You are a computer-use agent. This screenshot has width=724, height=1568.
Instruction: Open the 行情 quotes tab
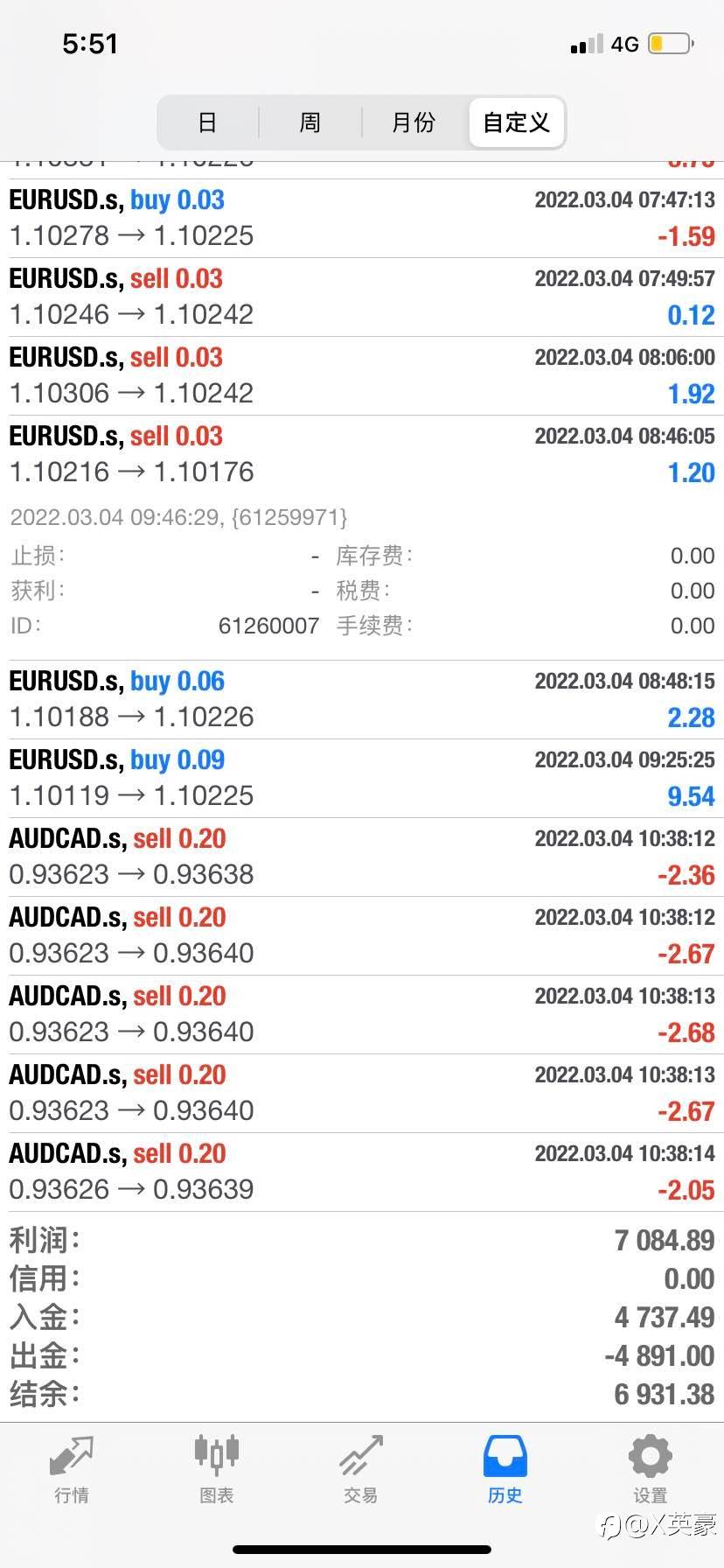(x=72, y=1470)
